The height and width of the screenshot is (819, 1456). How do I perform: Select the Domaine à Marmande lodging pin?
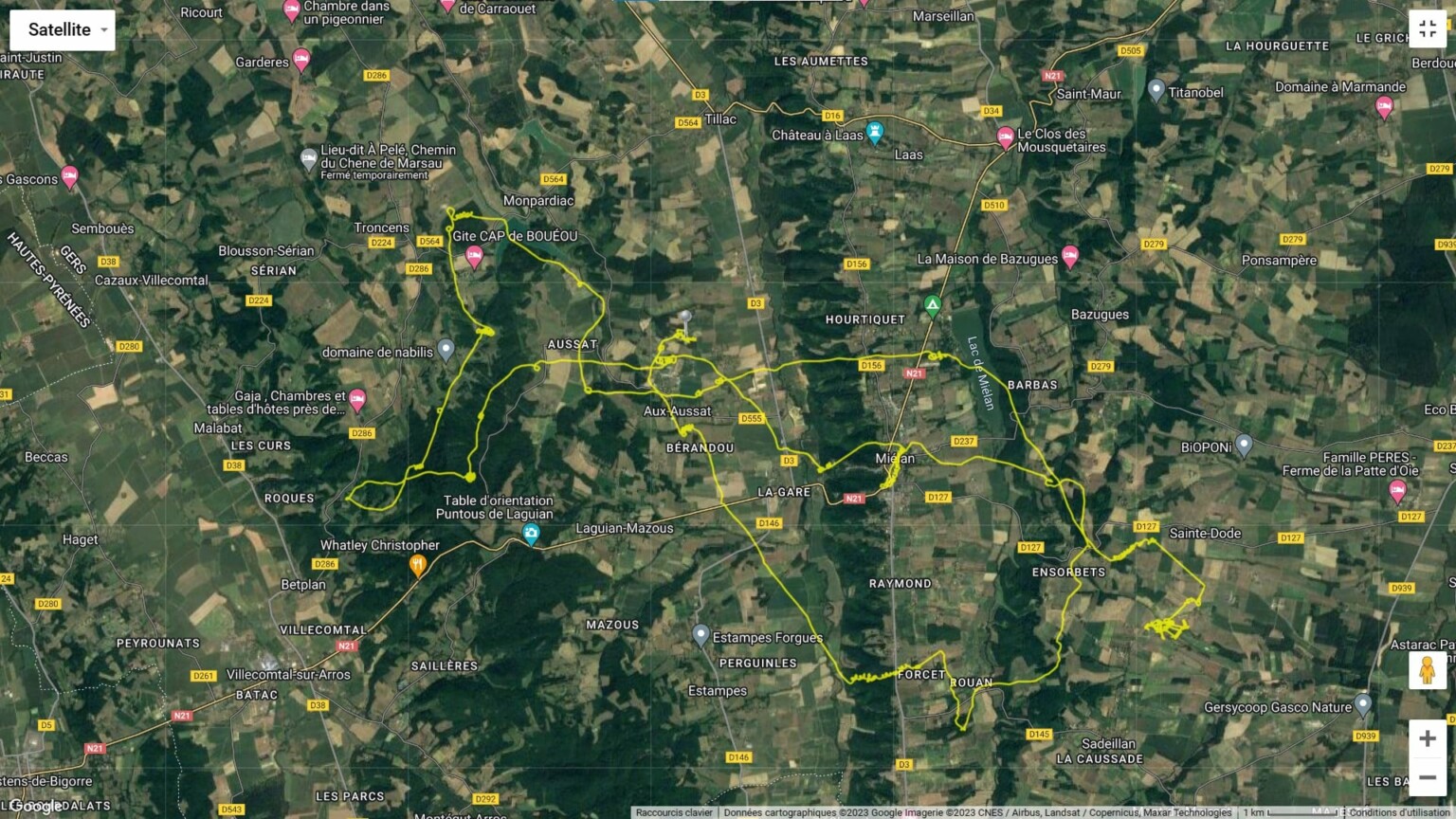(x=1384, y=106)
